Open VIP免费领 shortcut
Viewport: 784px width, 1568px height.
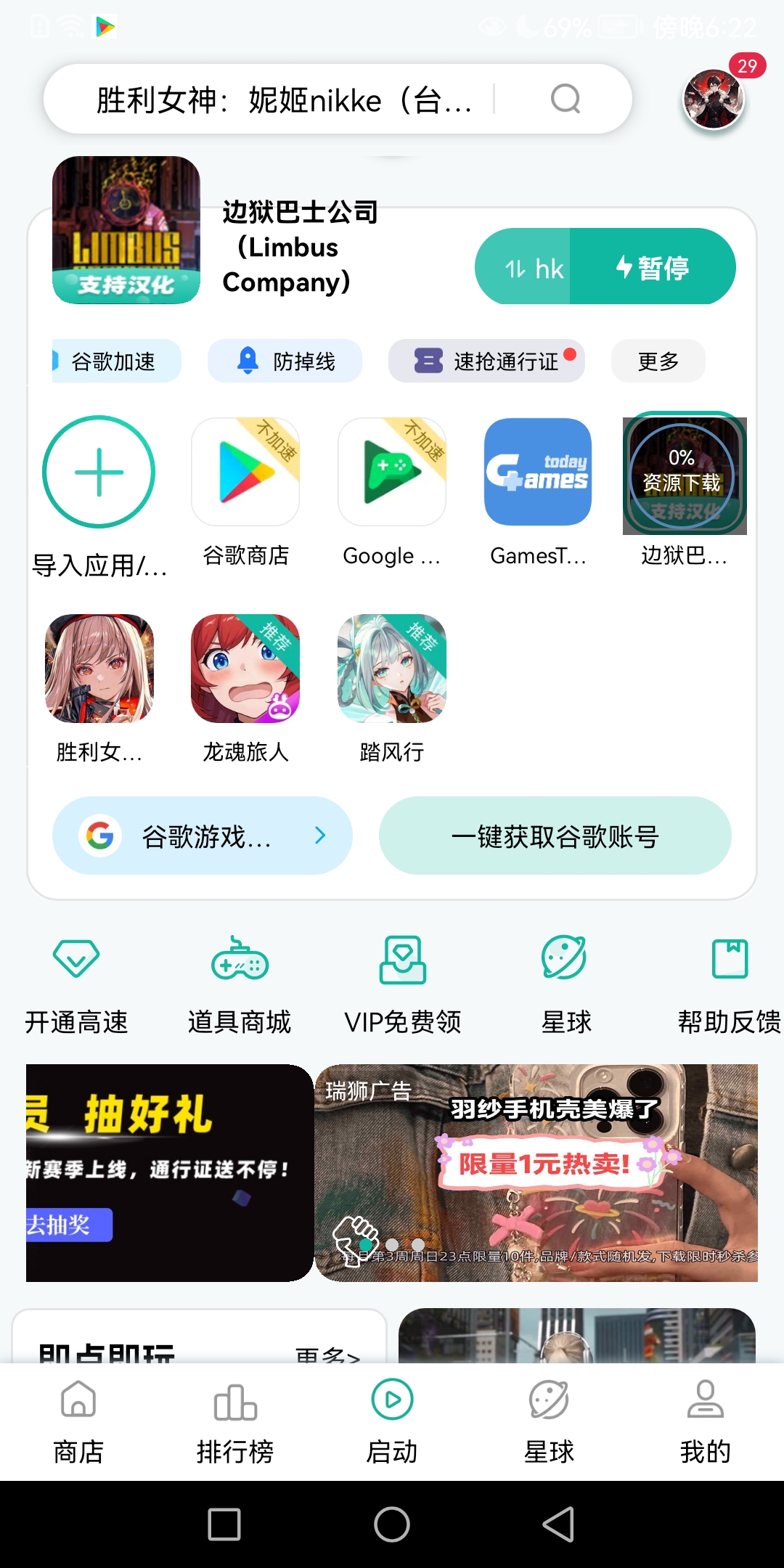tap(403, 984)
